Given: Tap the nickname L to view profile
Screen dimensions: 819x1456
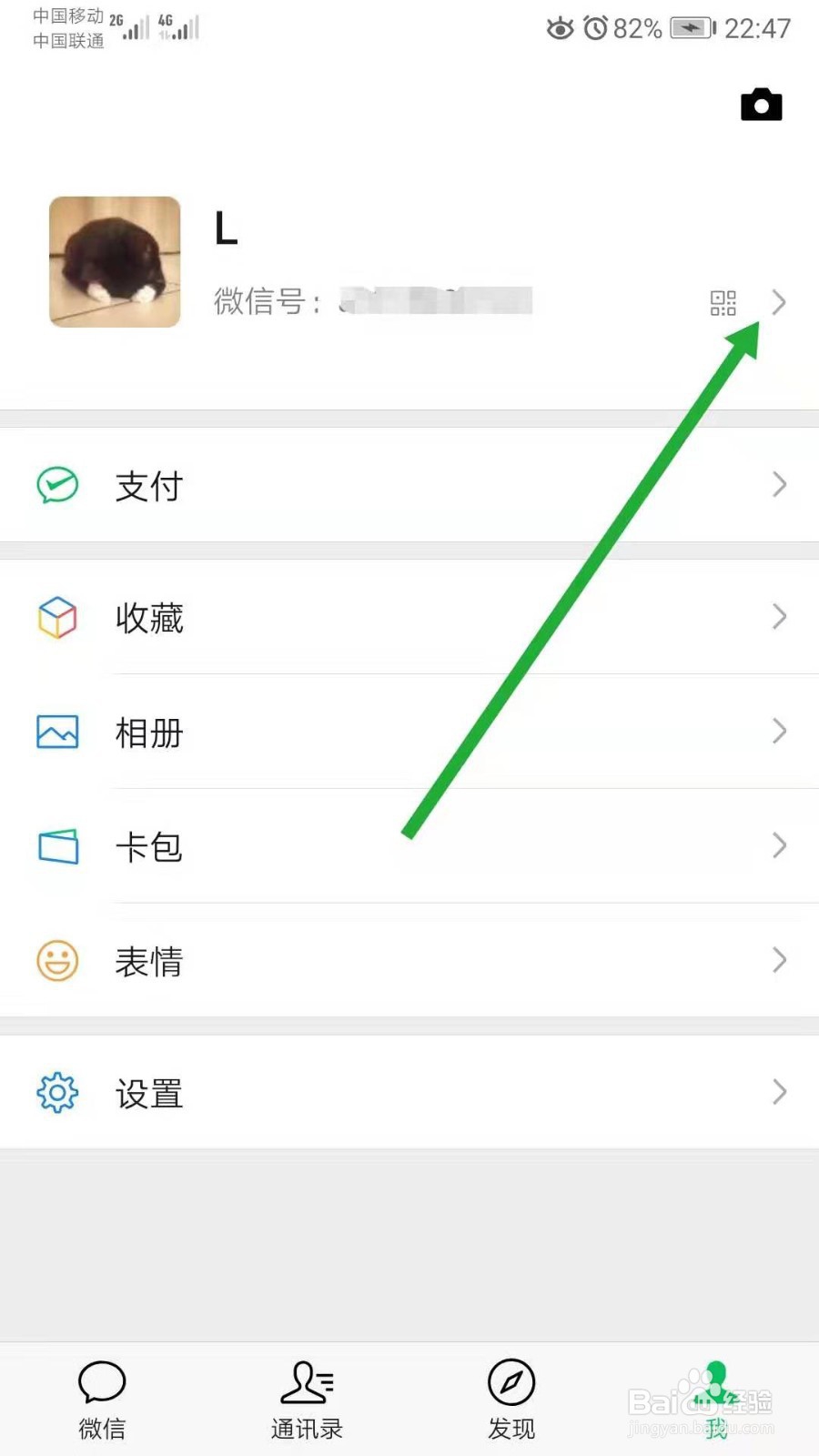Looking at the screenshot, I should pos(224,229).
